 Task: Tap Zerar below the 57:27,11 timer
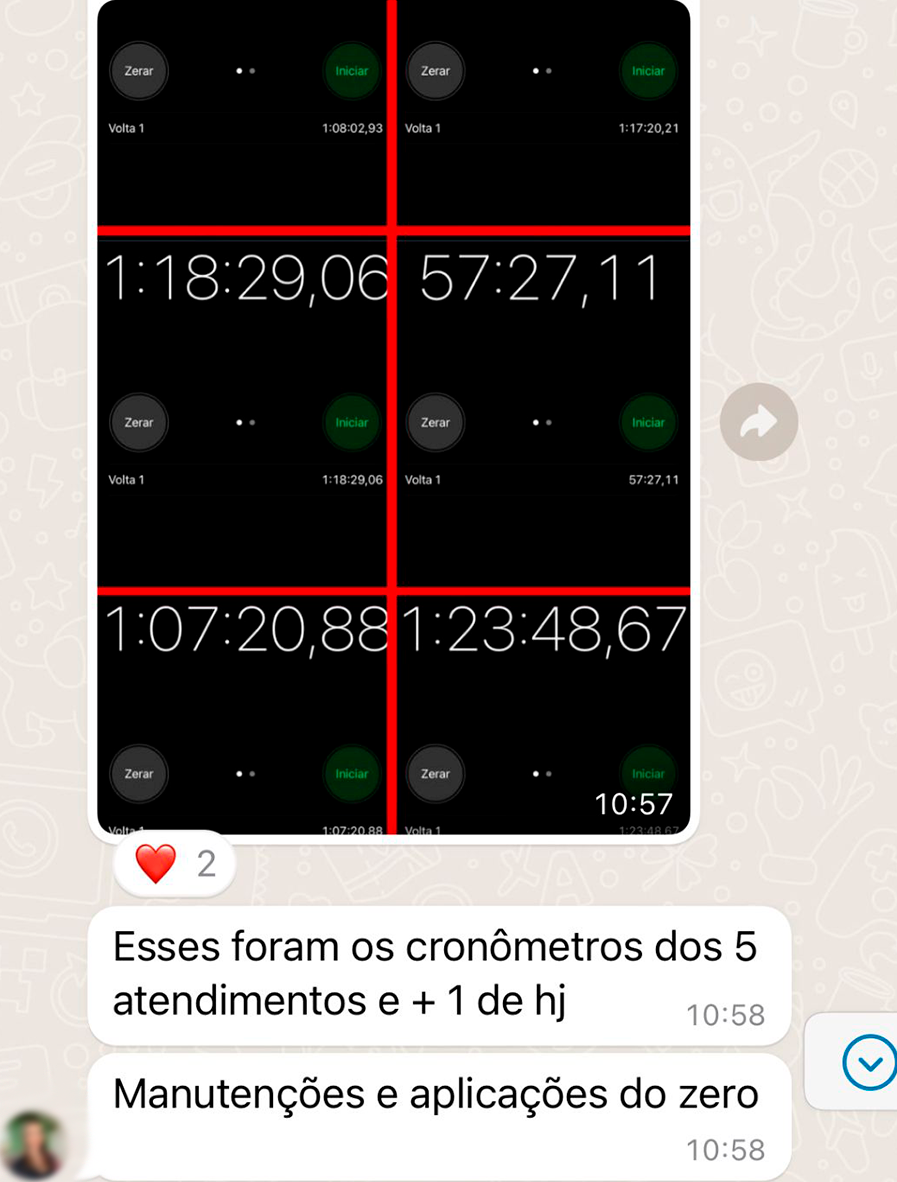pyautogui.click(x=435, y=422)
